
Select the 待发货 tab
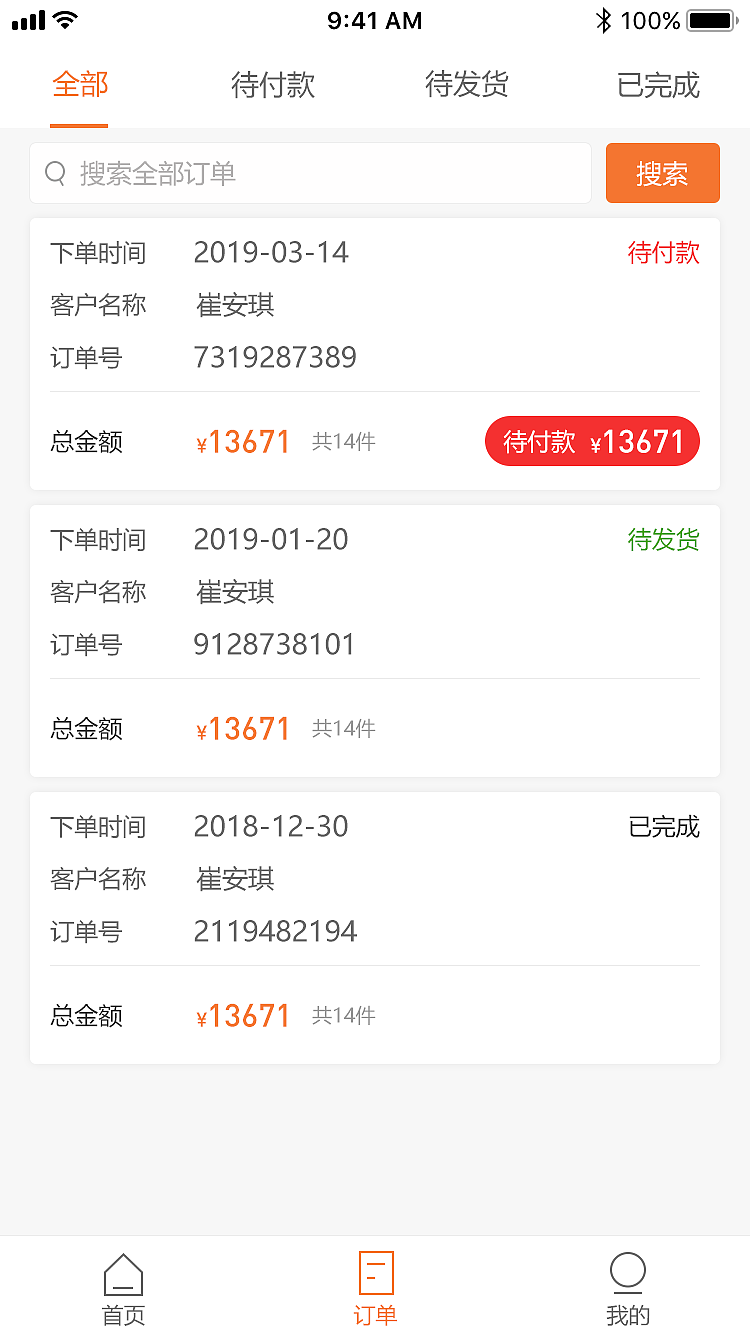(x=466, y=86)
